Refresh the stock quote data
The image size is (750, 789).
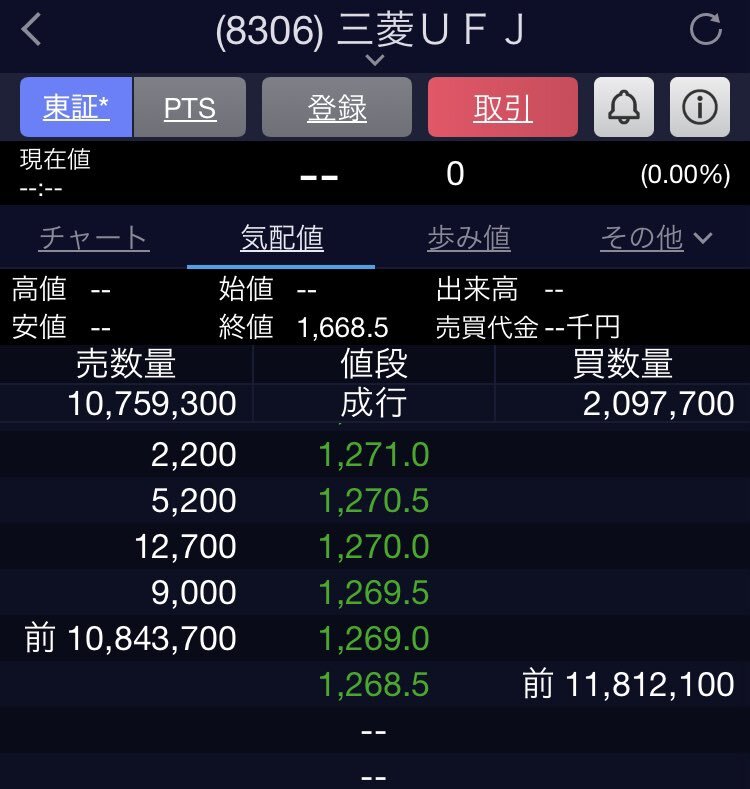(x=706, y=30)
